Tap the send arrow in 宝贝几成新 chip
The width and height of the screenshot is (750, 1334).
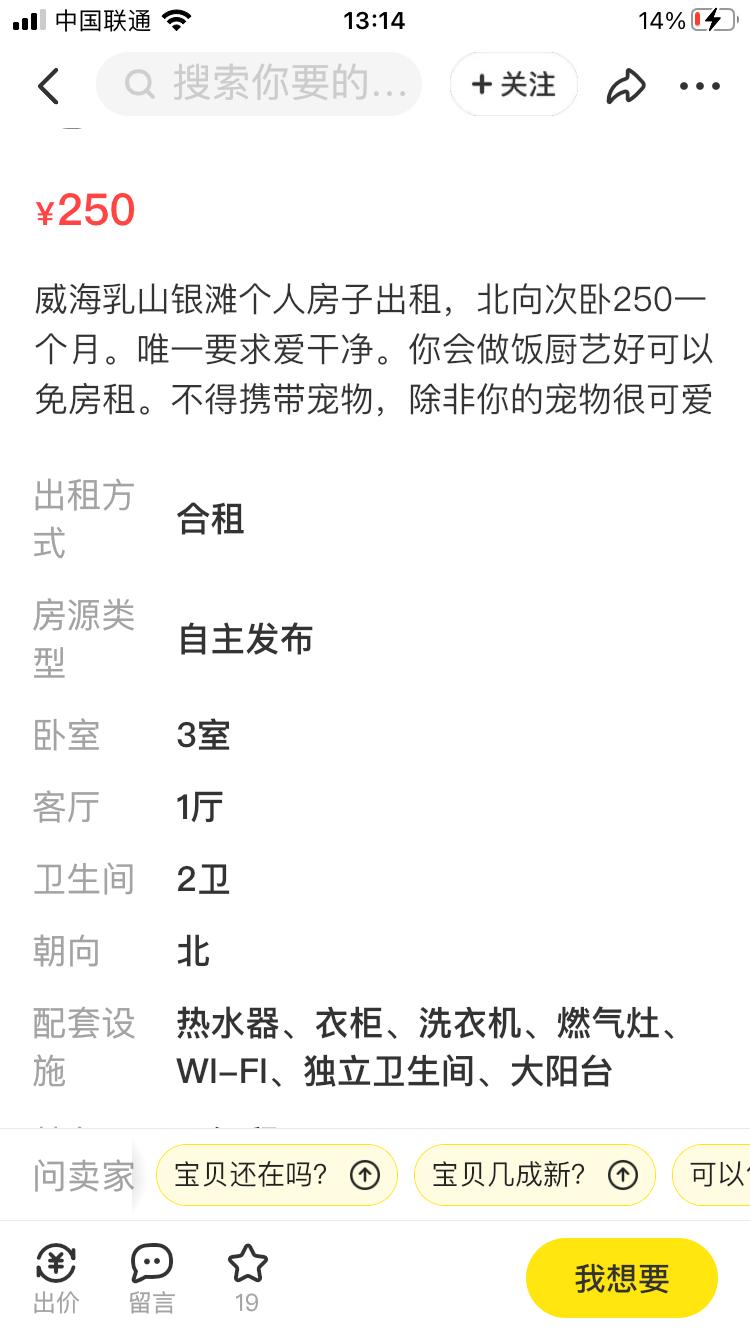click(624, 1175)
